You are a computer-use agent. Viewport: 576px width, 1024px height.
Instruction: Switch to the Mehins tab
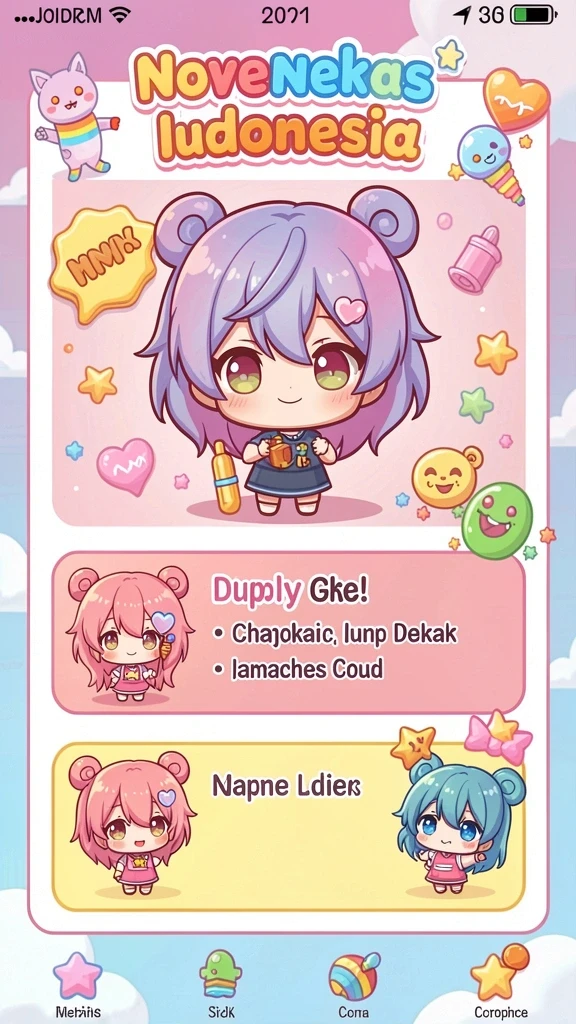(78, 985)
